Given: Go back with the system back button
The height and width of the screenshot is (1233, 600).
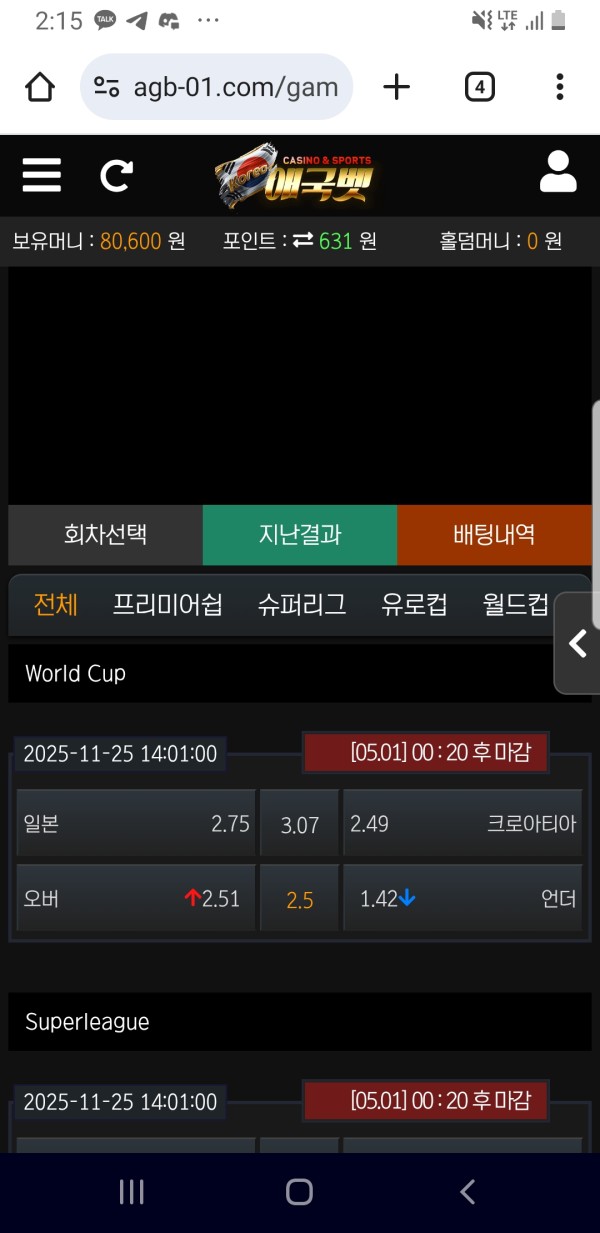Looking at the screenshot, I should coord(467,1191).
